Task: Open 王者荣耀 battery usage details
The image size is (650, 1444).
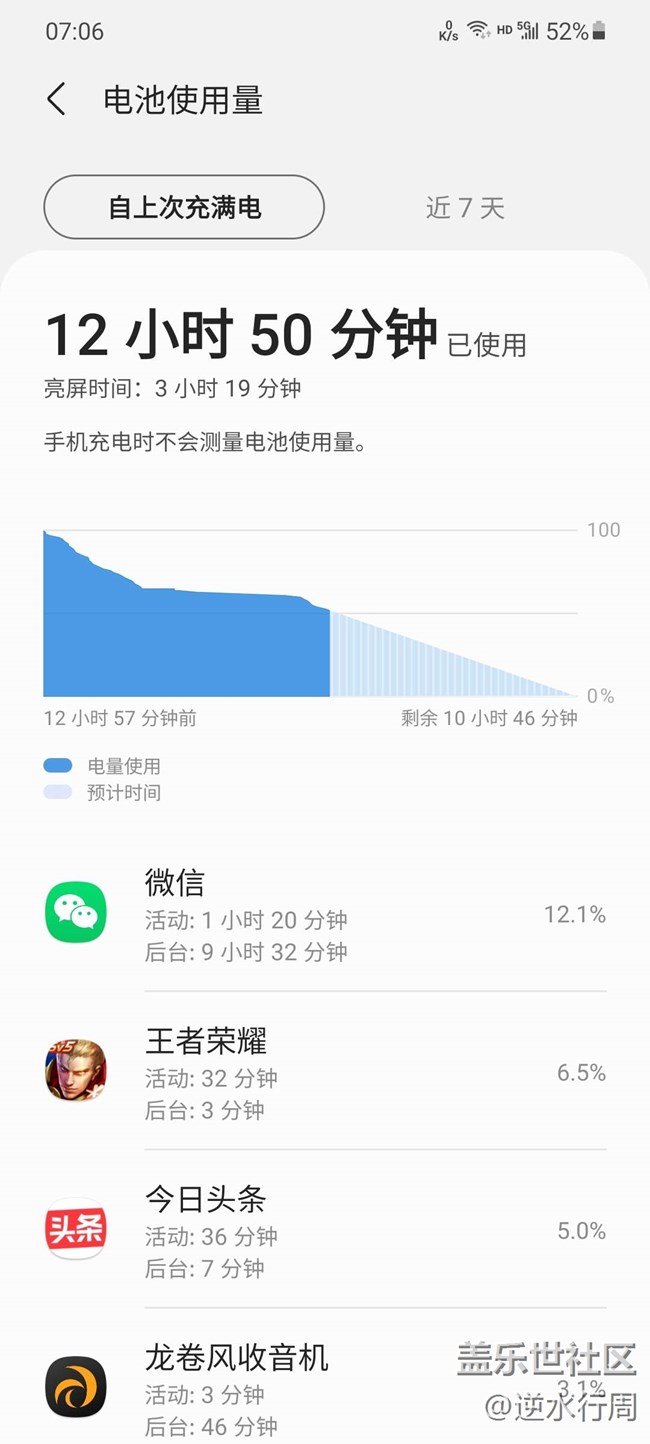Action: (x=325, y=1072)
